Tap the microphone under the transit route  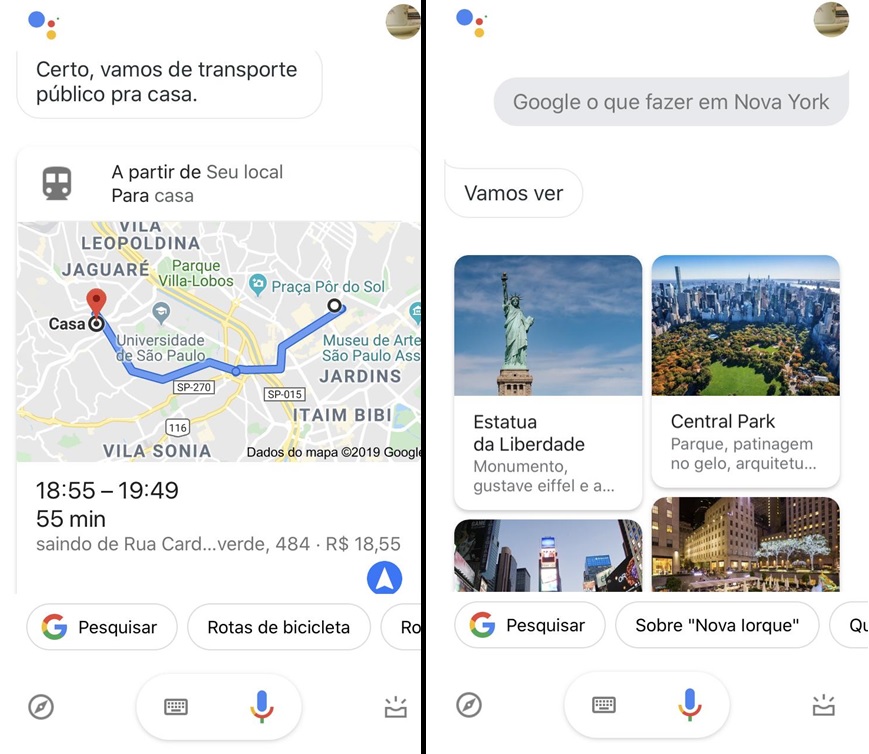[x=261, y=707]
